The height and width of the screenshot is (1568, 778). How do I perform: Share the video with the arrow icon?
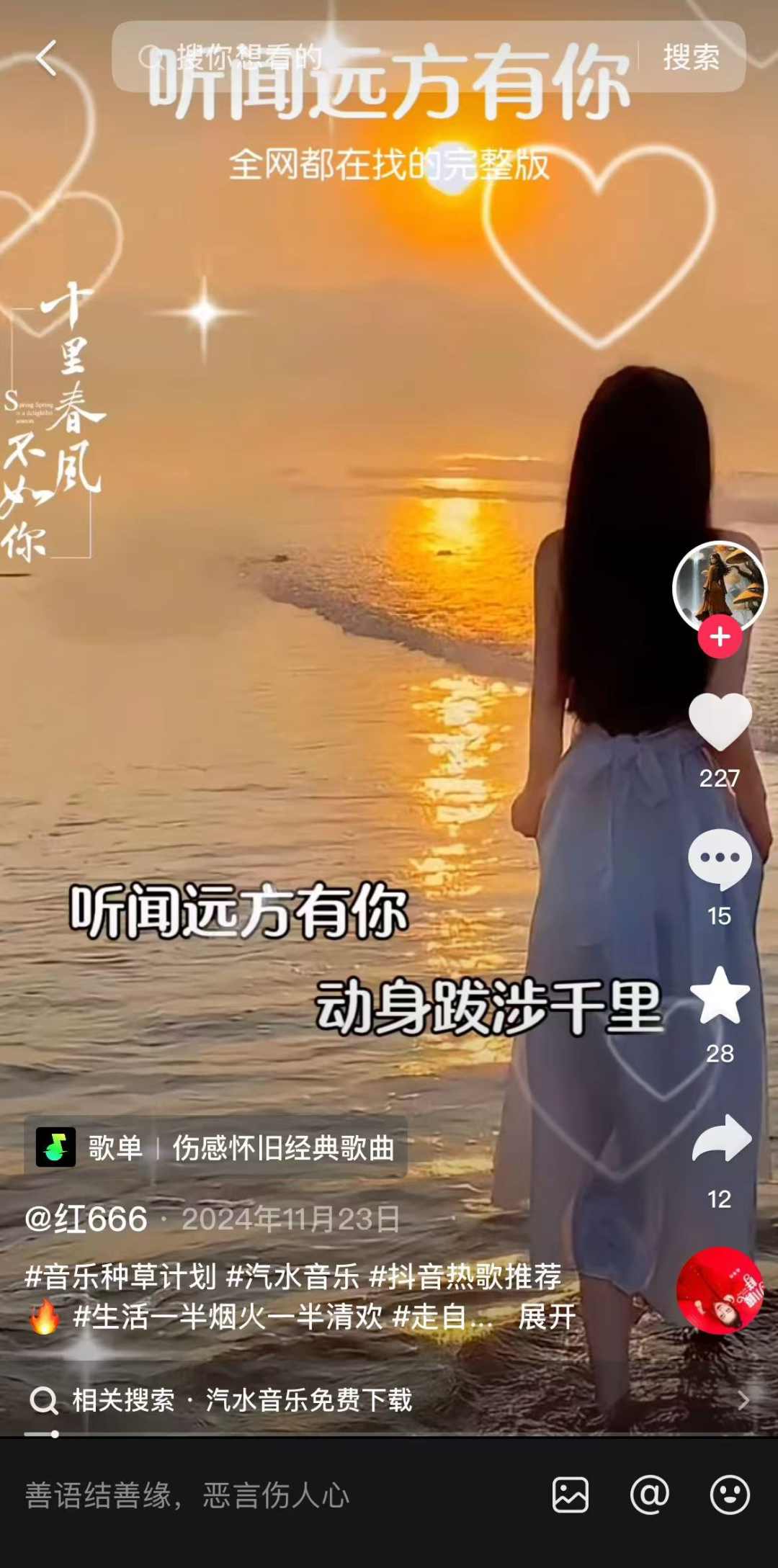pos(721,1139)
